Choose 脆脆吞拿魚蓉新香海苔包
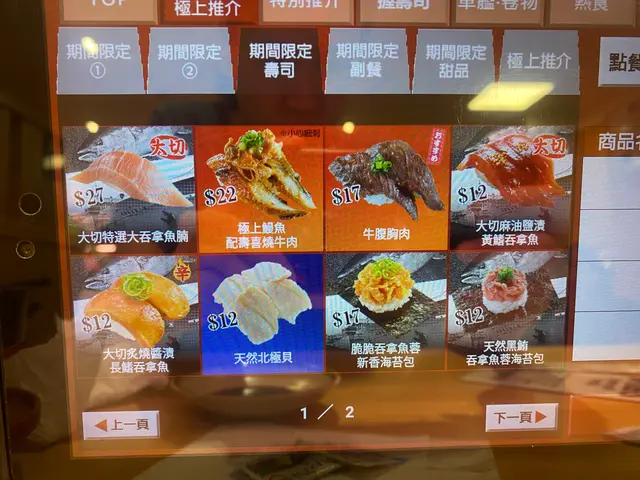This screenshot has height=480, width=640. coord(386,313)
